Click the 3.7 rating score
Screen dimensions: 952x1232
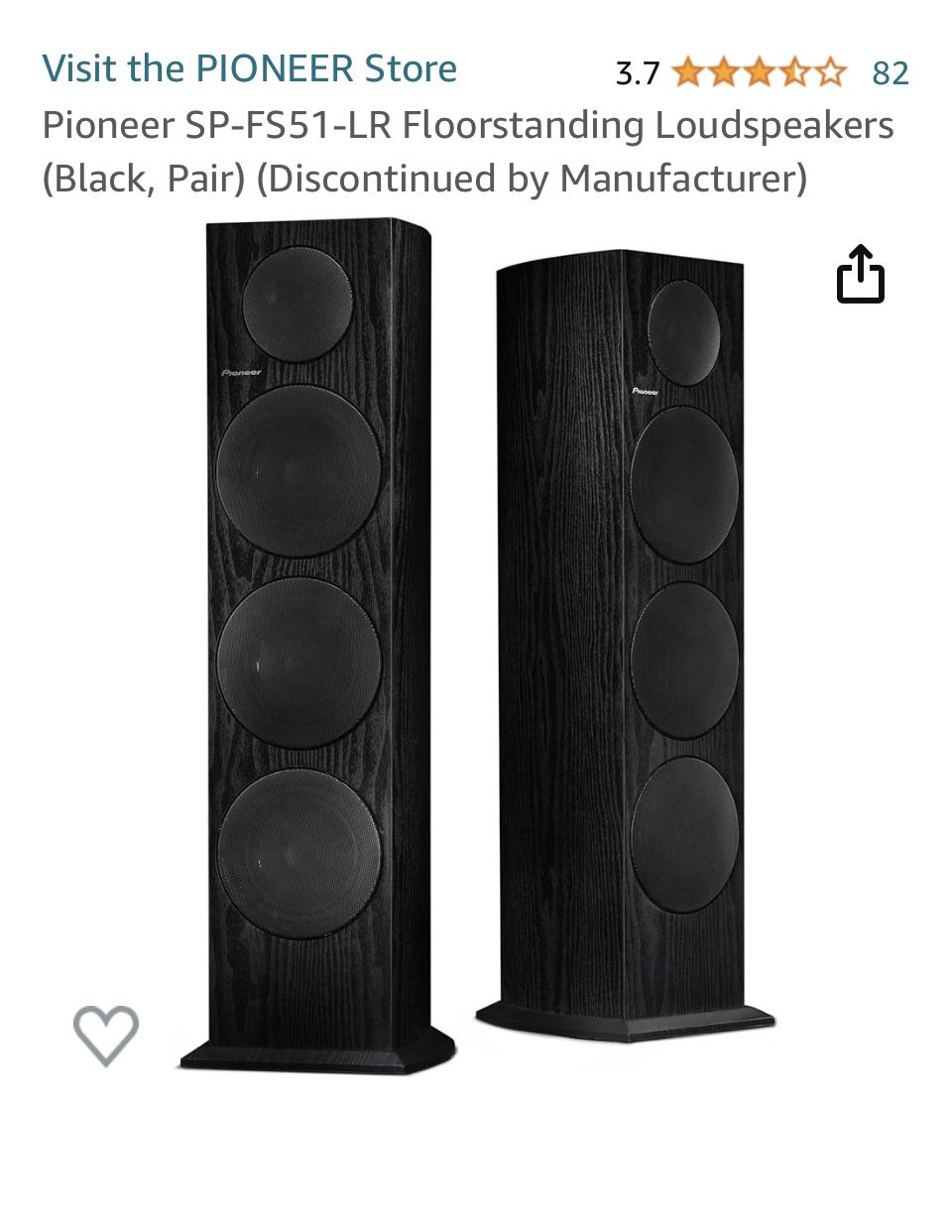pyautogui.click(x=636, y=71)
